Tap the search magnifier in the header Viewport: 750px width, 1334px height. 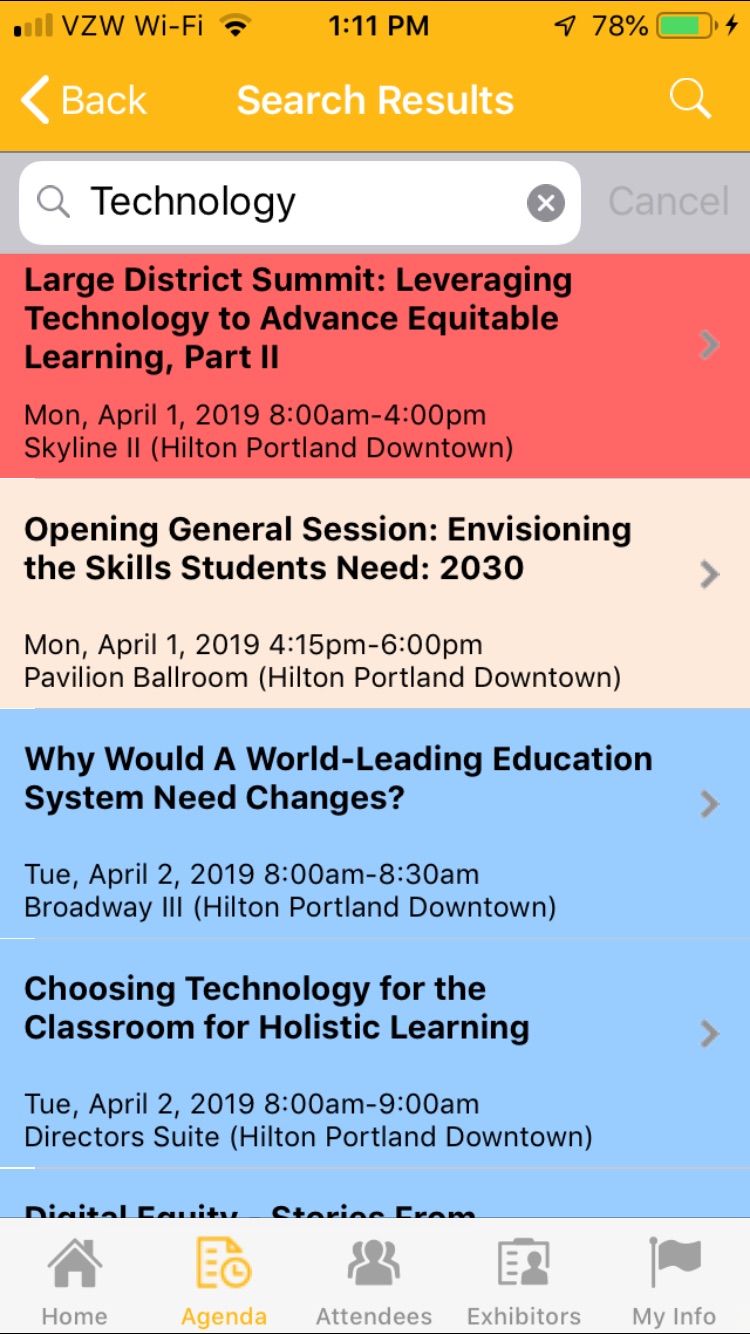tap(690, 100)
